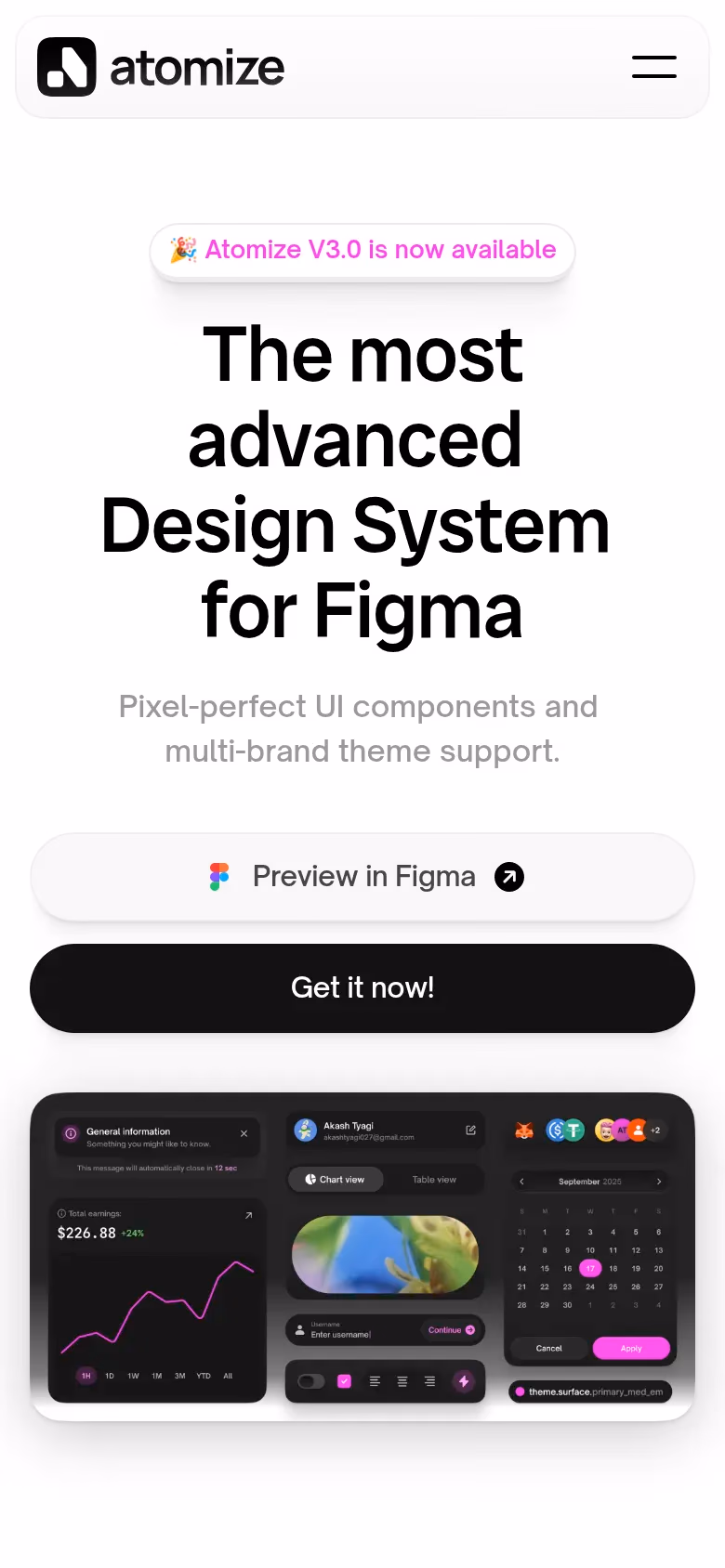
Task: Switch to Table view
Action: pos(434,1180)
